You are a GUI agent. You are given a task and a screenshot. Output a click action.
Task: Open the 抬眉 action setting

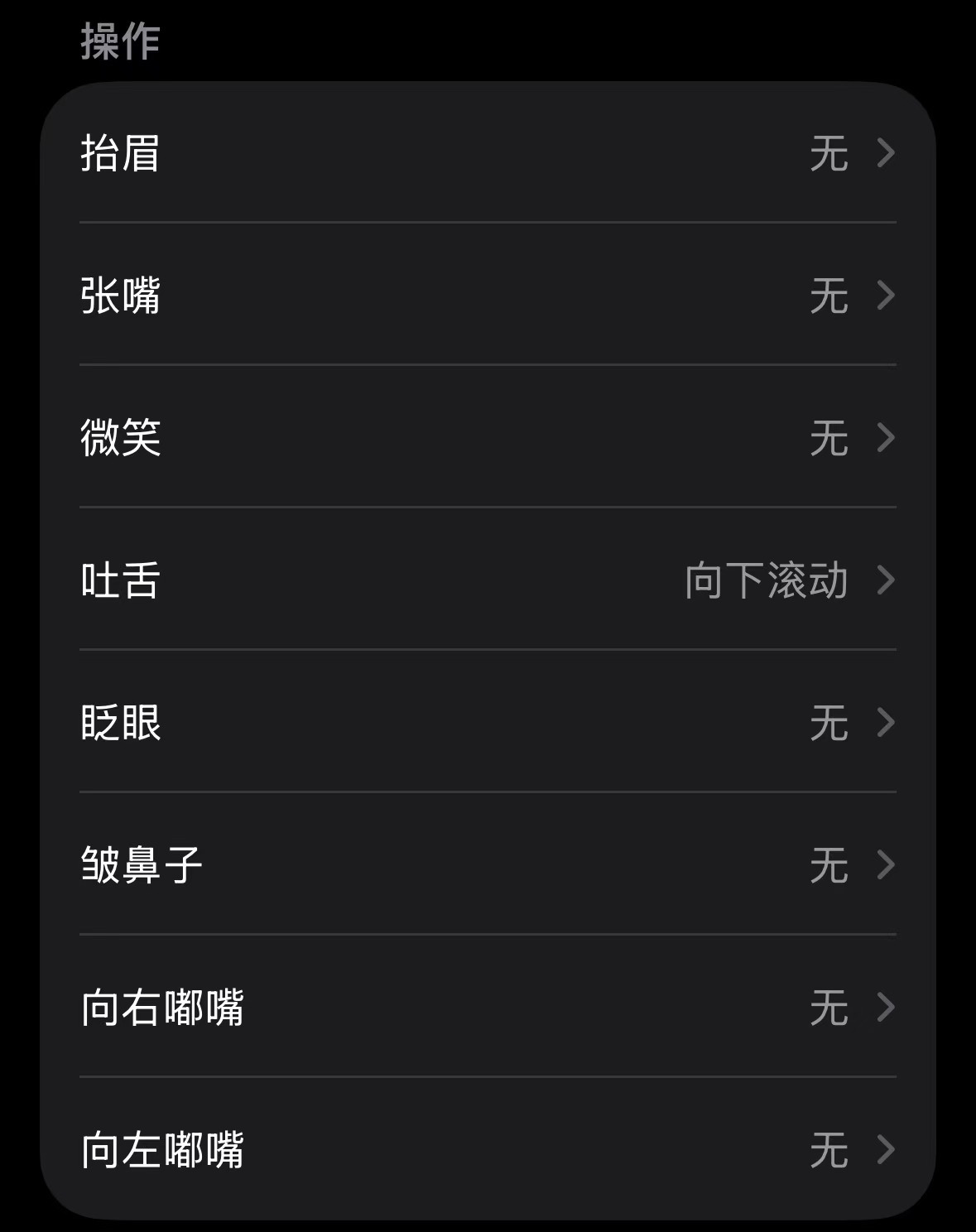(x=488, y=153)
